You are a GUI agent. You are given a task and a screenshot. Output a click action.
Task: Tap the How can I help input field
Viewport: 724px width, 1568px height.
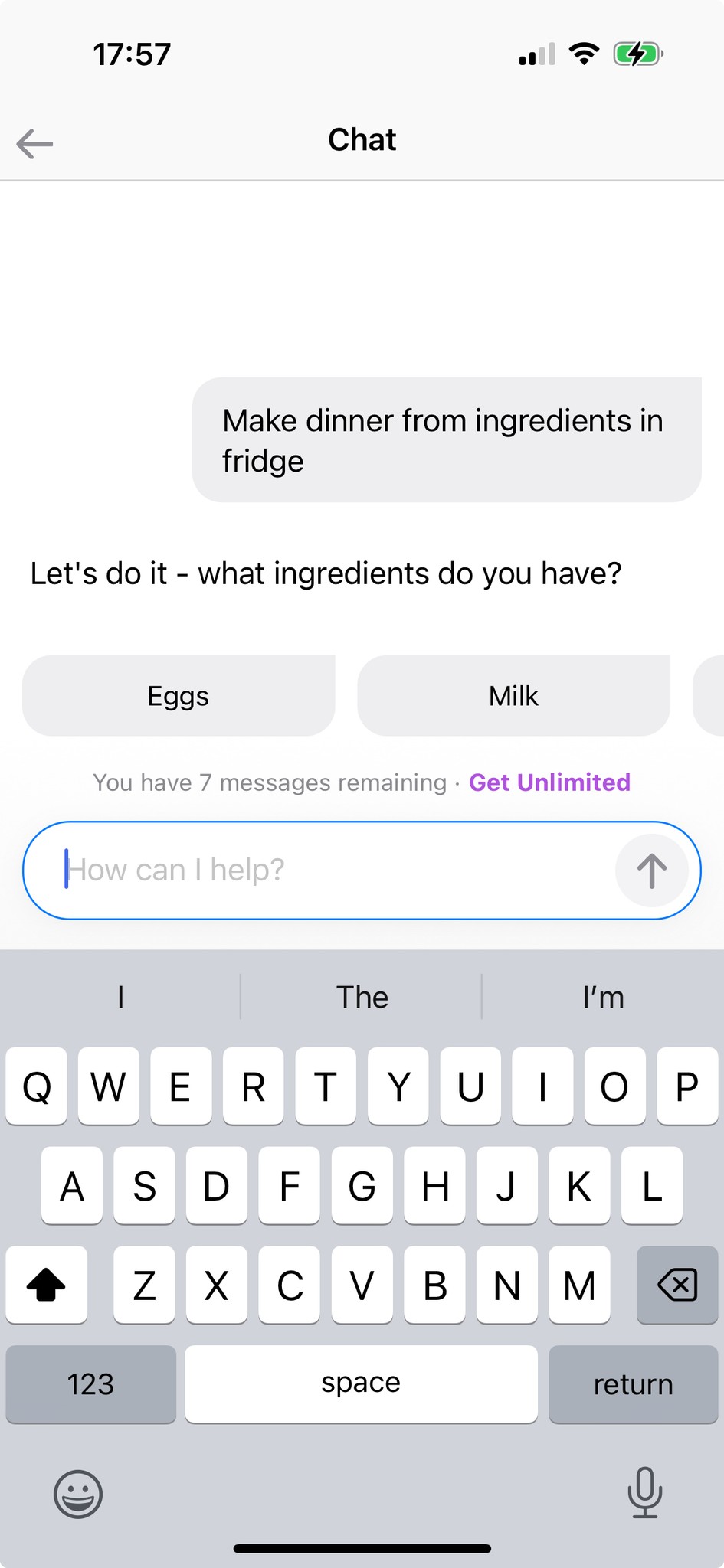306,870
